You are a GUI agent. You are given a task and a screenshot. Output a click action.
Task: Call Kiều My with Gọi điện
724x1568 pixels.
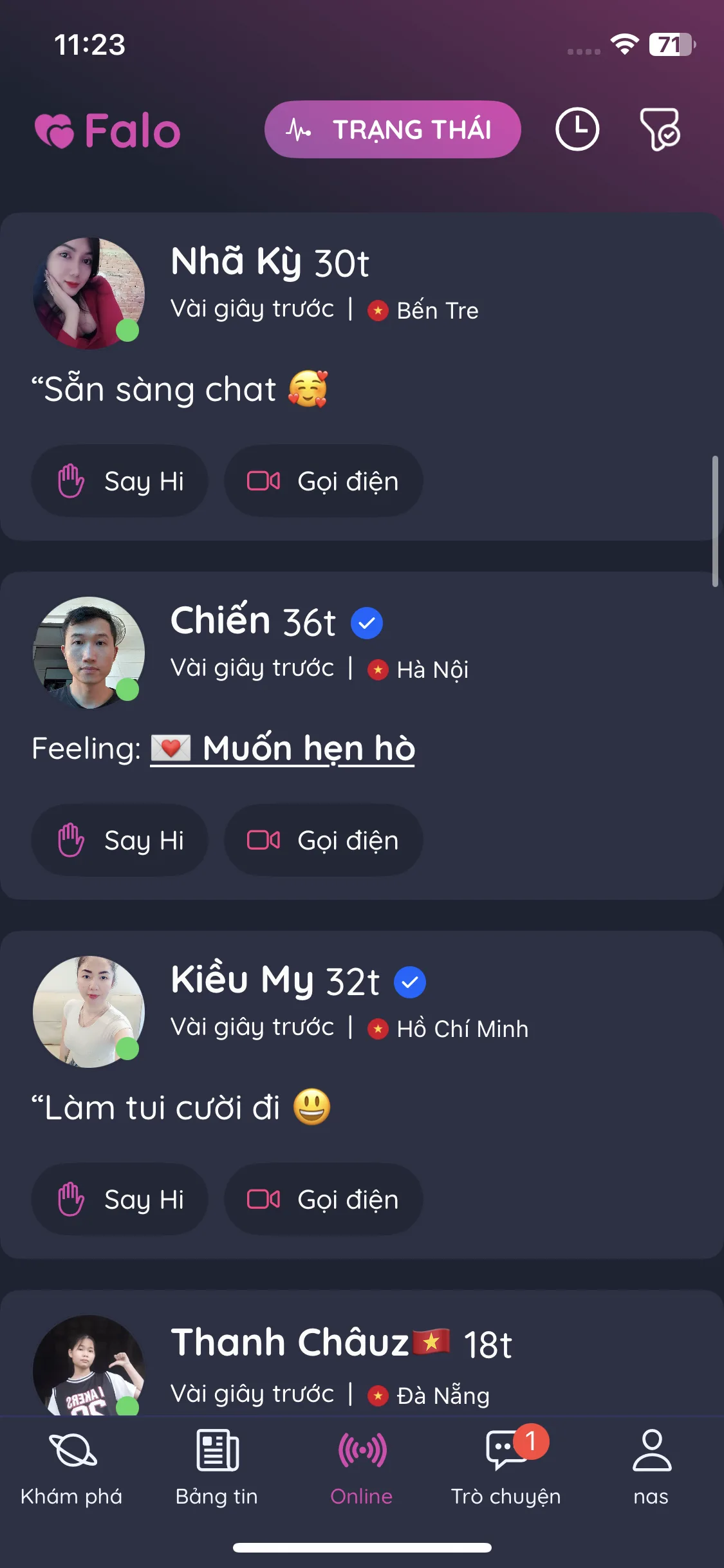pyautogui.click(x=323, y=1199)
